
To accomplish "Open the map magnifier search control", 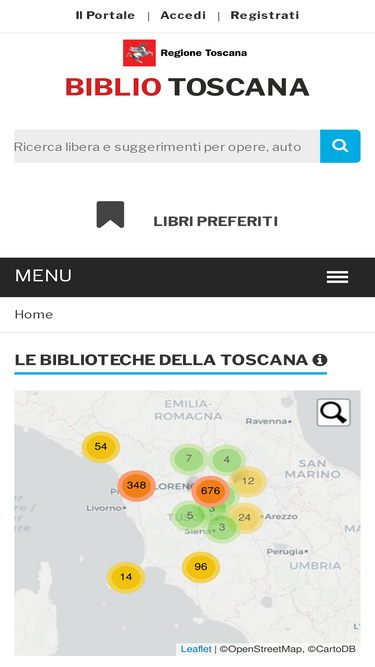I will 333,412.
